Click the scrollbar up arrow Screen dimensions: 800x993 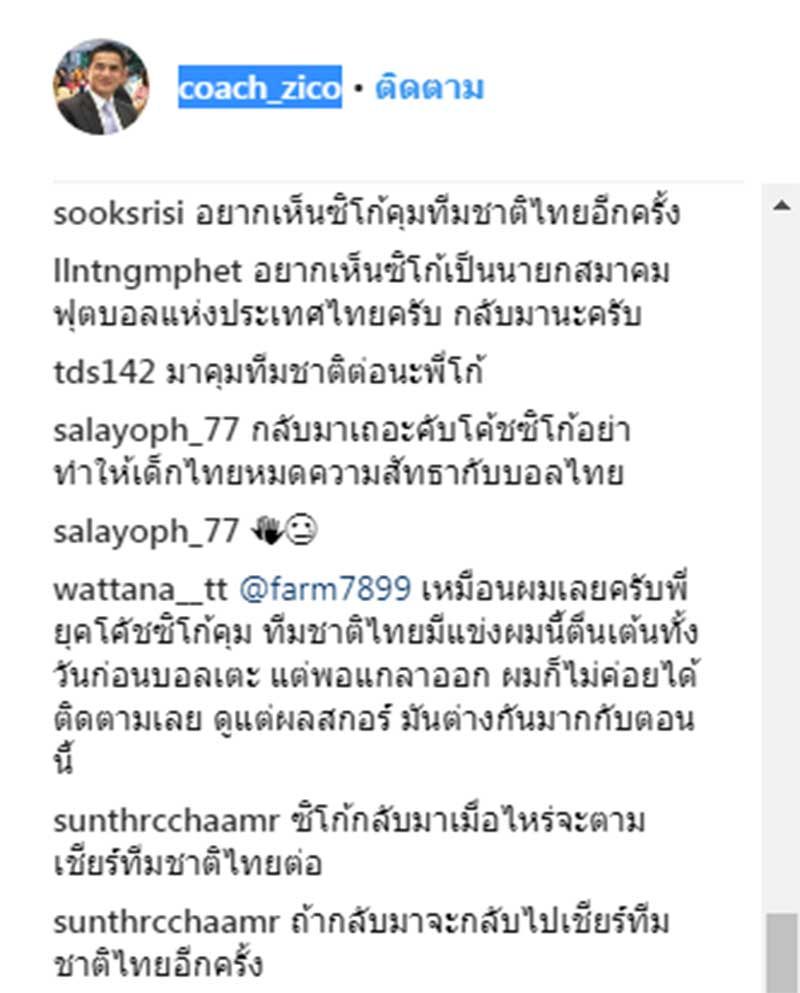tap(782, 205)
